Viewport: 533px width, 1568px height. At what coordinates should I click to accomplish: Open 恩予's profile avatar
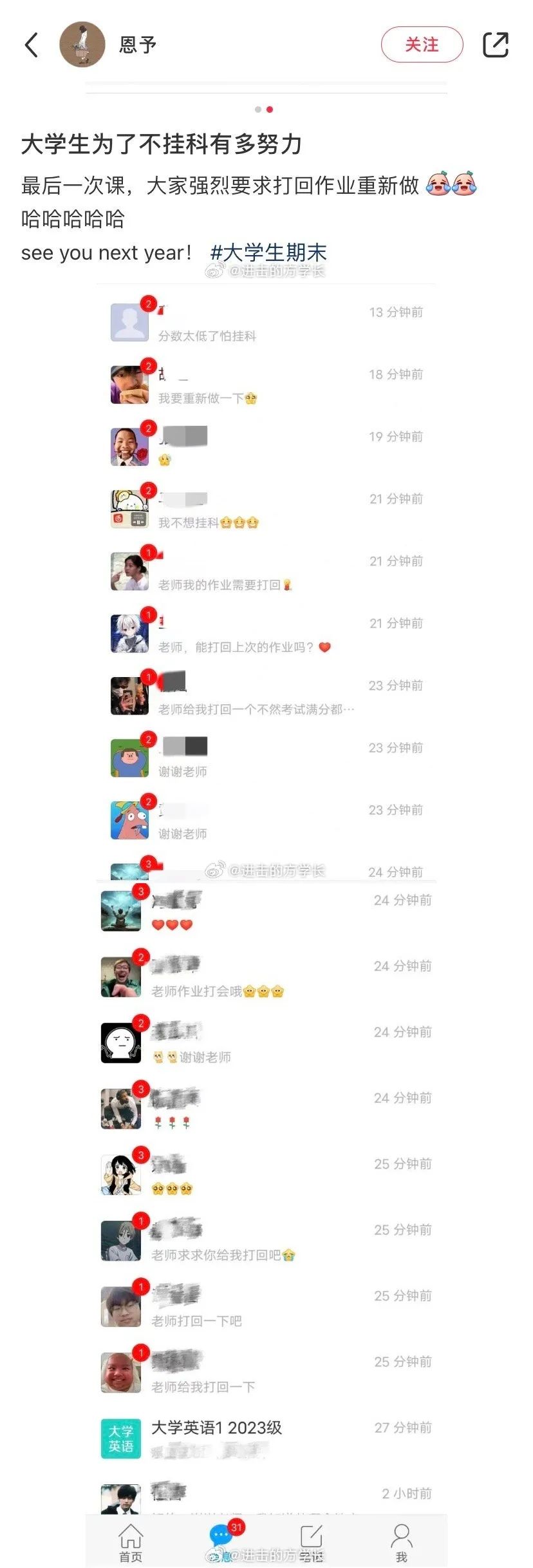tap(82, 44)
